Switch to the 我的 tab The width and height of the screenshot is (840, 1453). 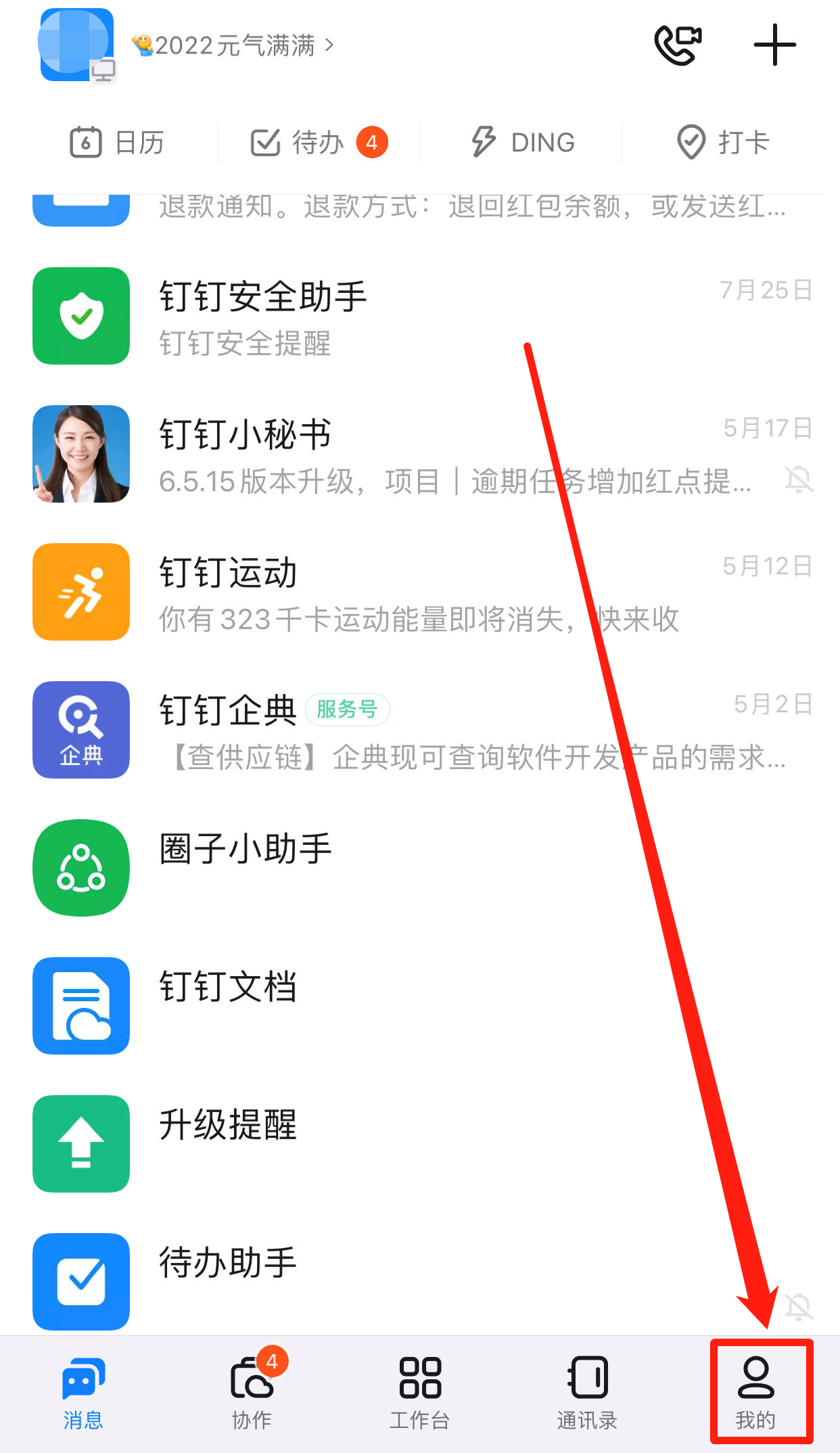(x=756, y=1393)
